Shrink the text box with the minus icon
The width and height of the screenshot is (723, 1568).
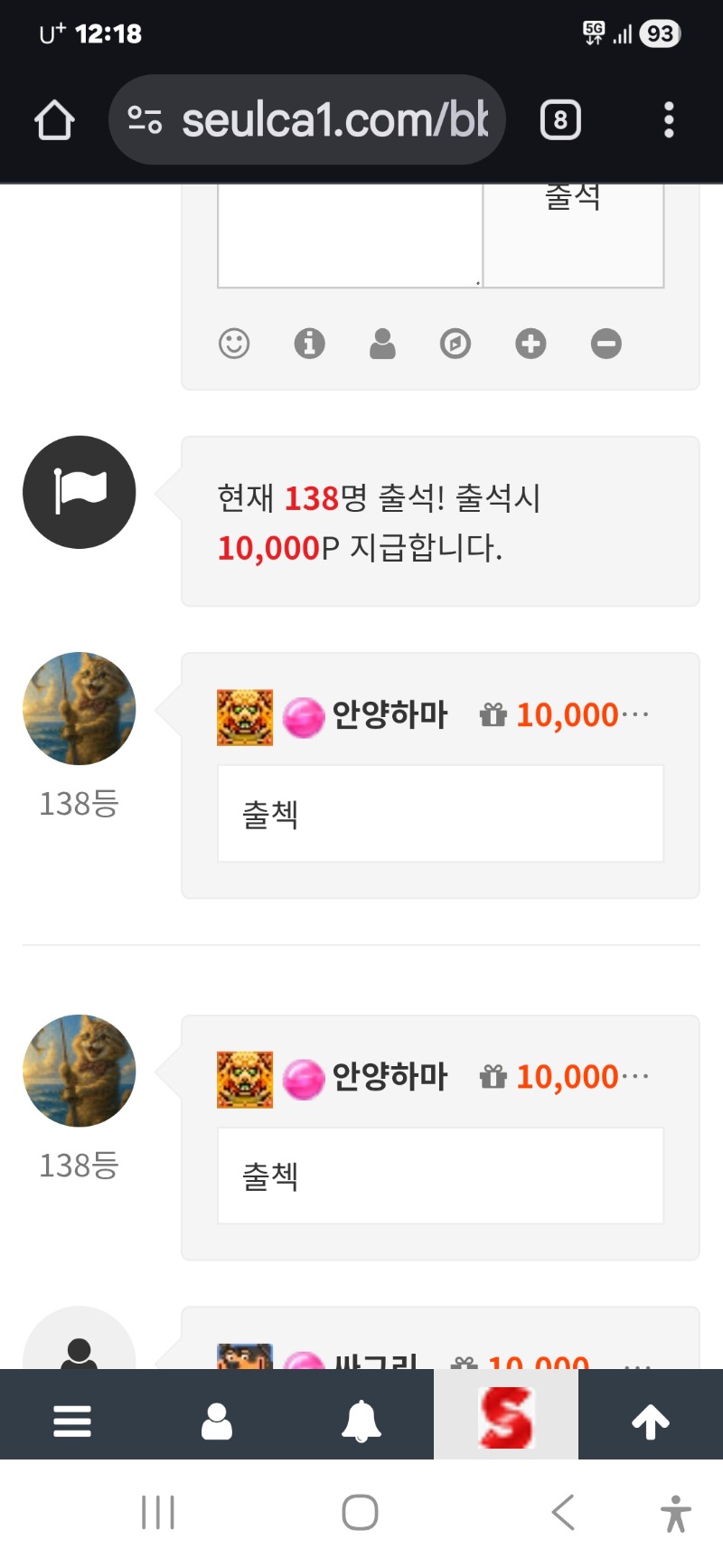(x=606, y=344)
